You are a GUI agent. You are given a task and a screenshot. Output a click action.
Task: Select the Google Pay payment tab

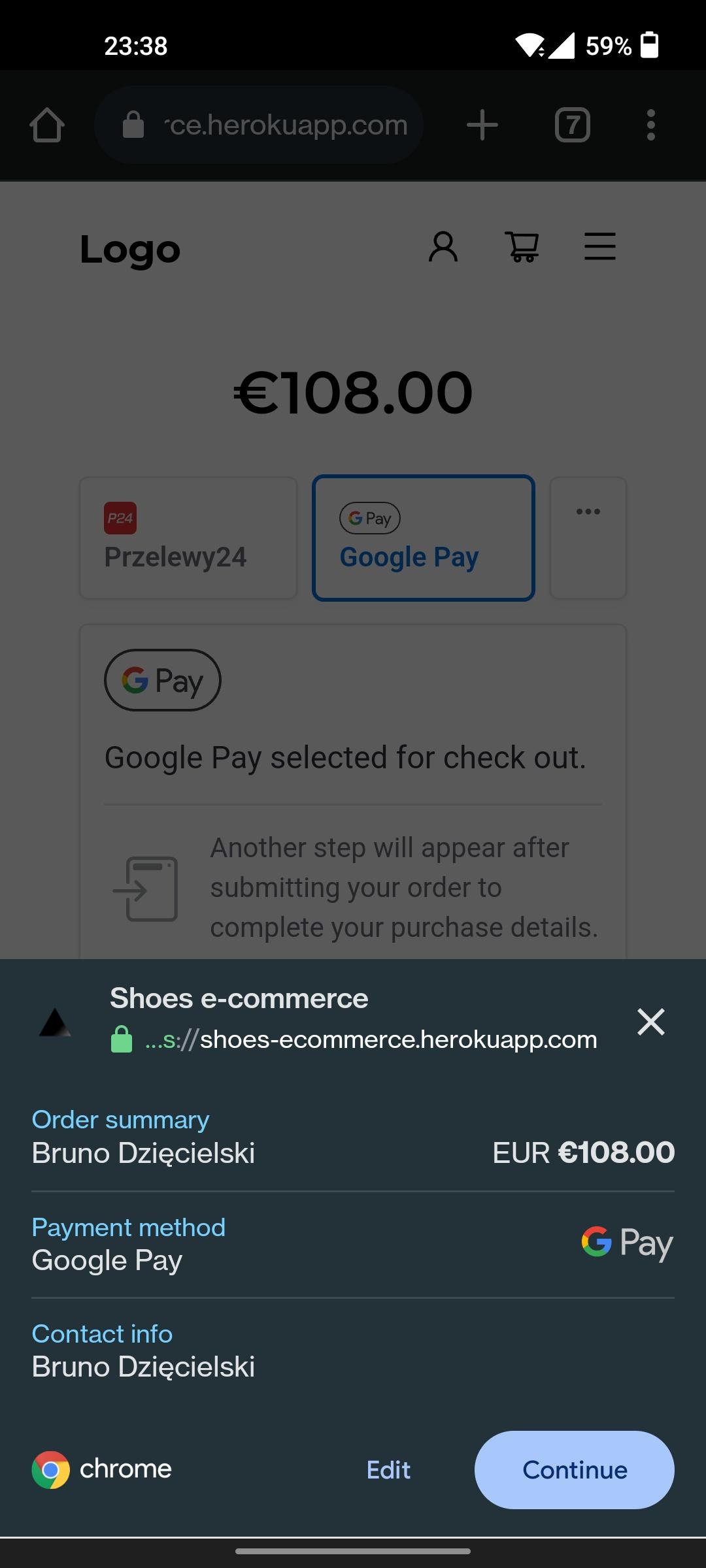tap(424, 538)
